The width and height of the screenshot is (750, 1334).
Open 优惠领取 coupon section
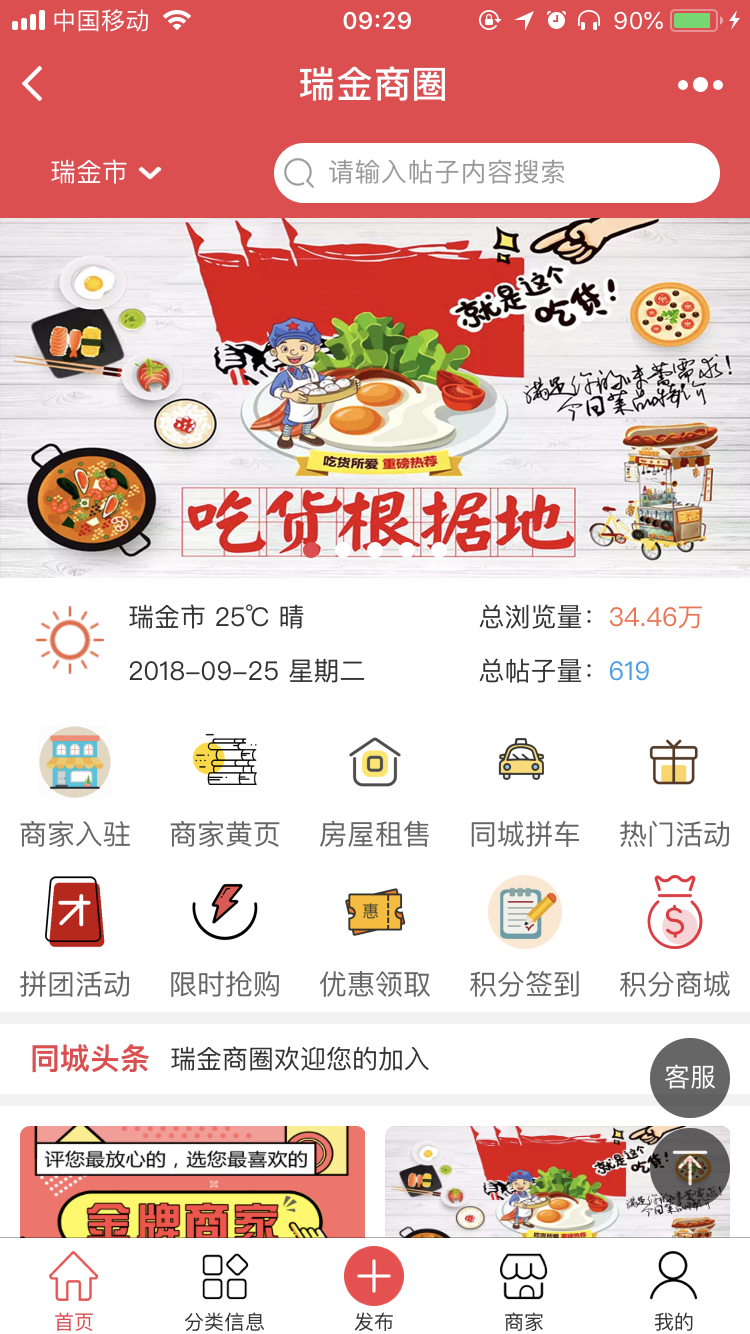375,937
